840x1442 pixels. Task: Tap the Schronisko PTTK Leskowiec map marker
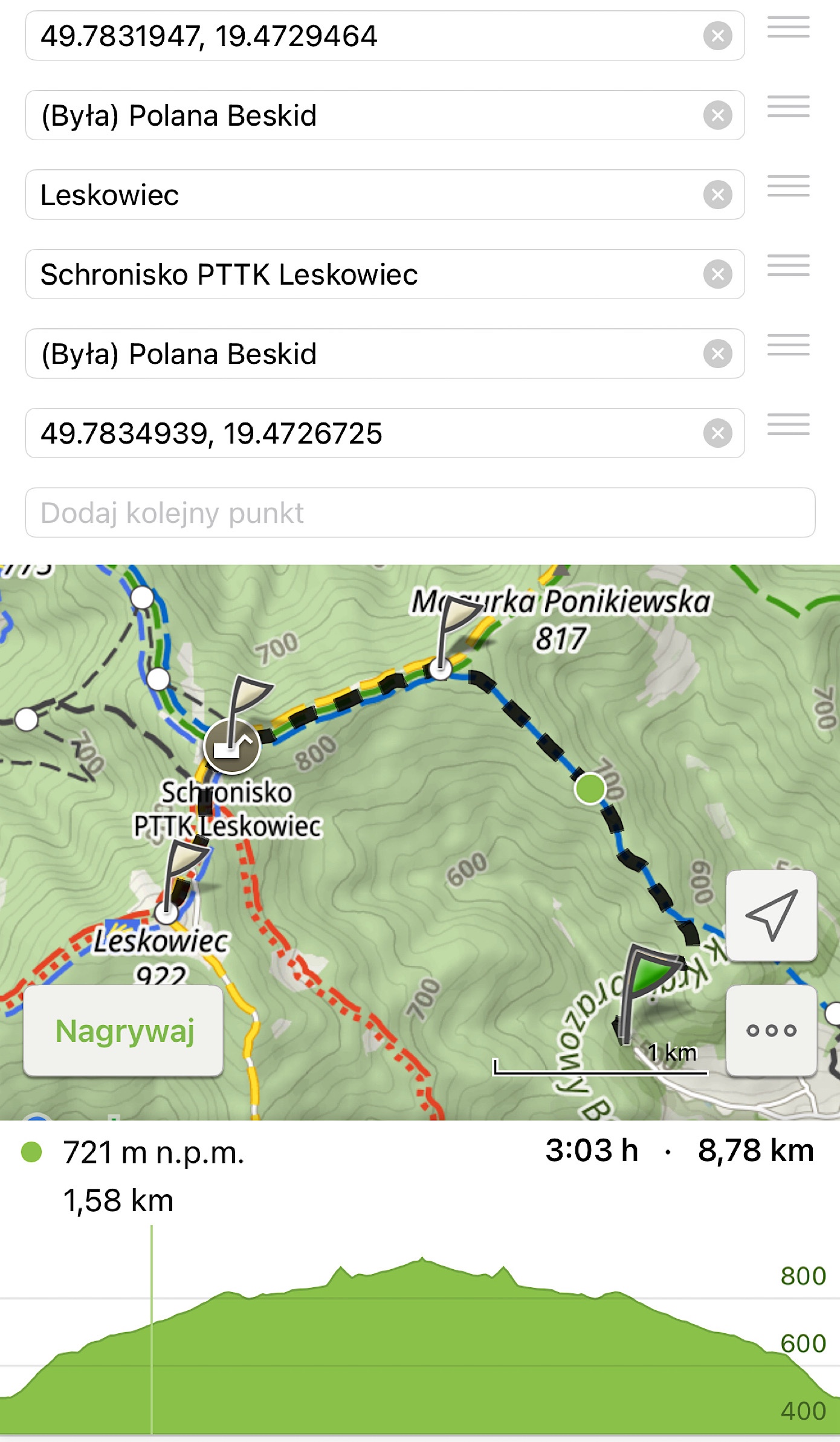pyautogui.click(x=231, y=747)
